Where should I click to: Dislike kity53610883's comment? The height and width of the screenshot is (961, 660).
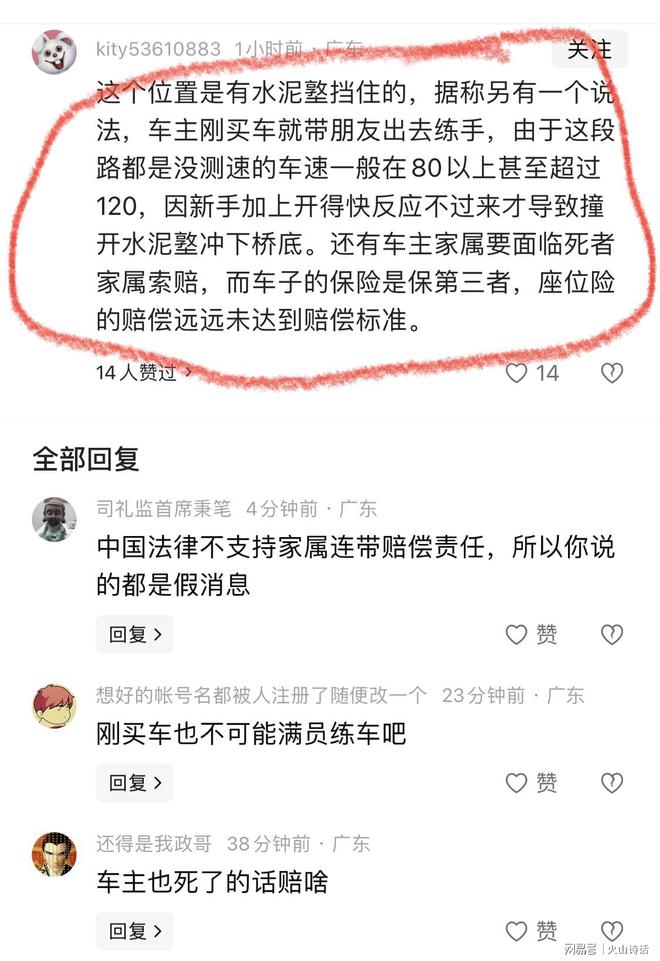pos(611,373)
